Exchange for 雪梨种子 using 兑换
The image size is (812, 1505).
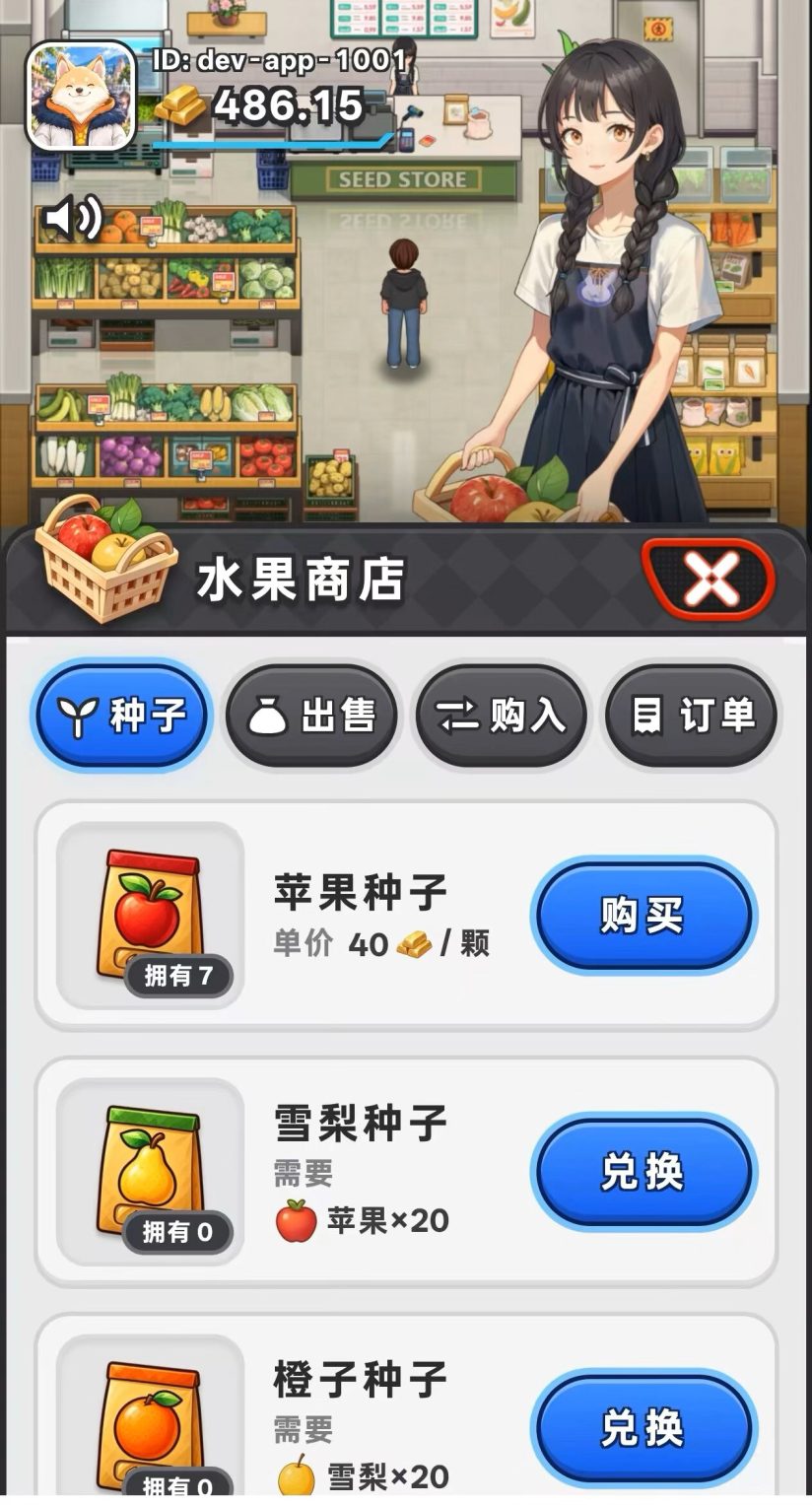coord(643,1173)
